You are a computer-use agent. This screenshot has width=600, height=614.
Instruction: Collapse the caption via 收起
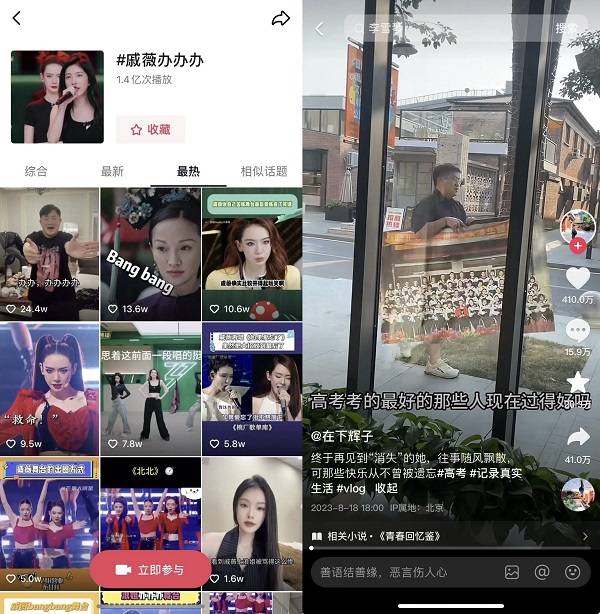386,488
